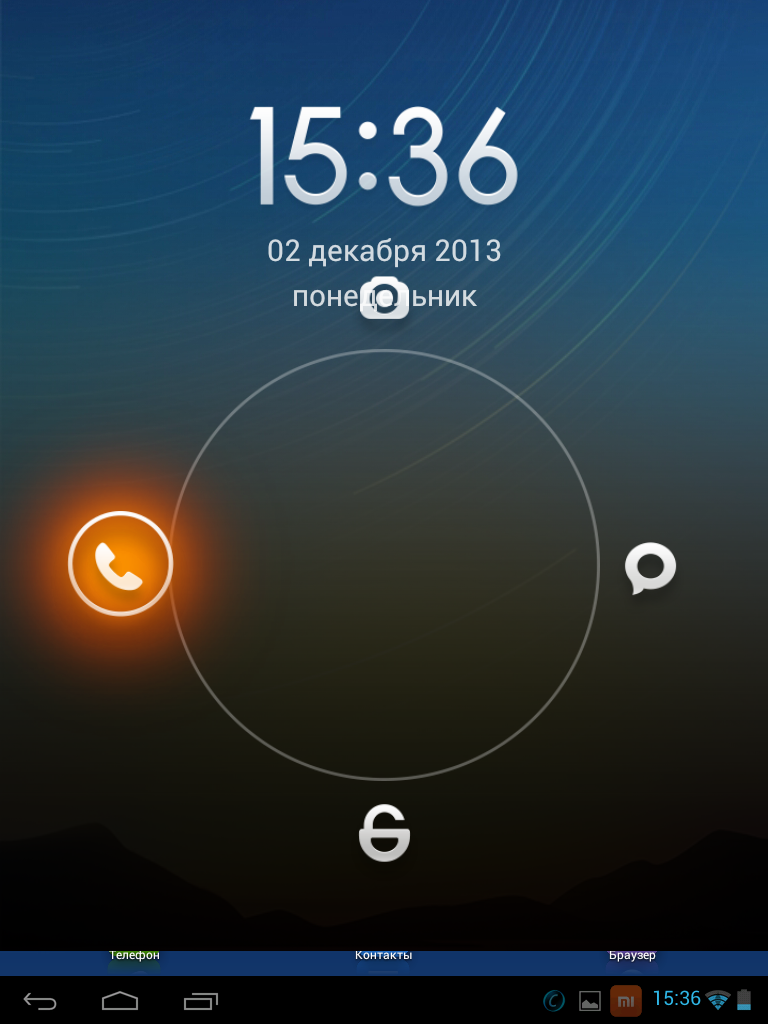Tap the unlock padlock icon
The height and width of the screenshot is (1024, 768).
[x=384, y=833]
